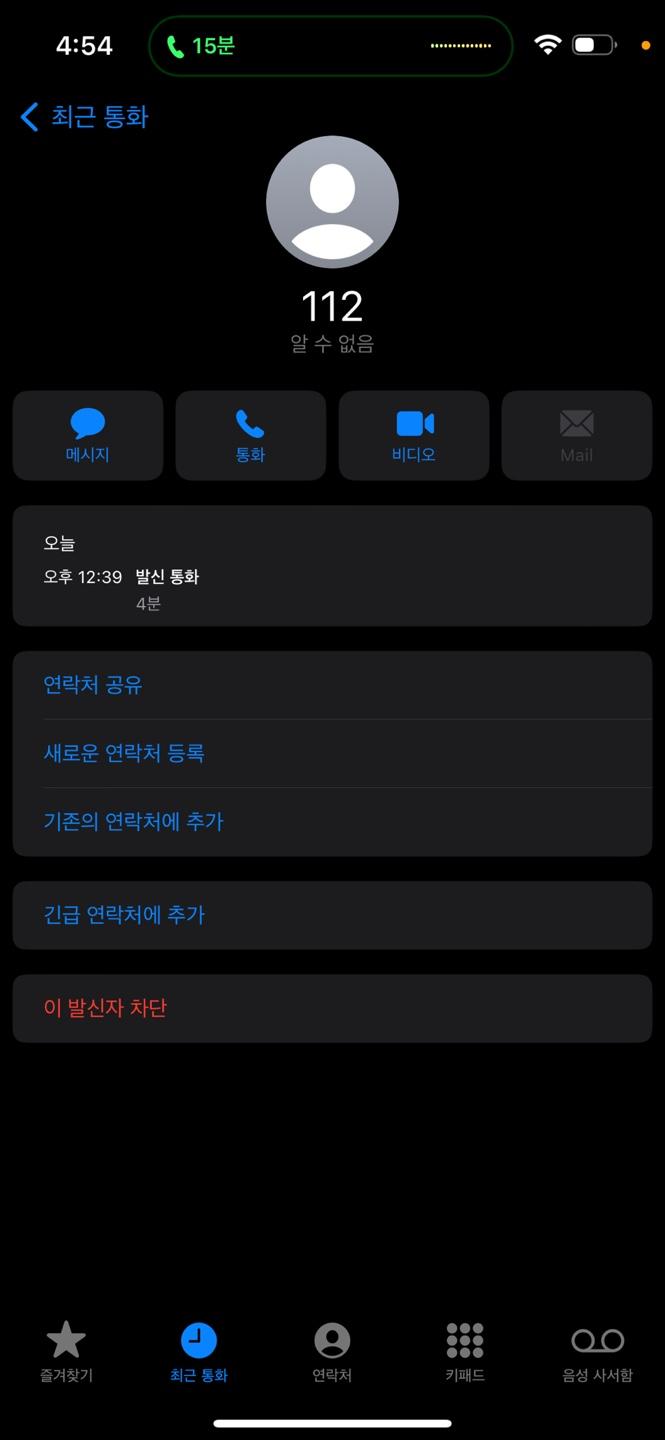Go back to 최근 통화 list
The height and width of the screenshot is (1440, 665).
tap(84, 117)
